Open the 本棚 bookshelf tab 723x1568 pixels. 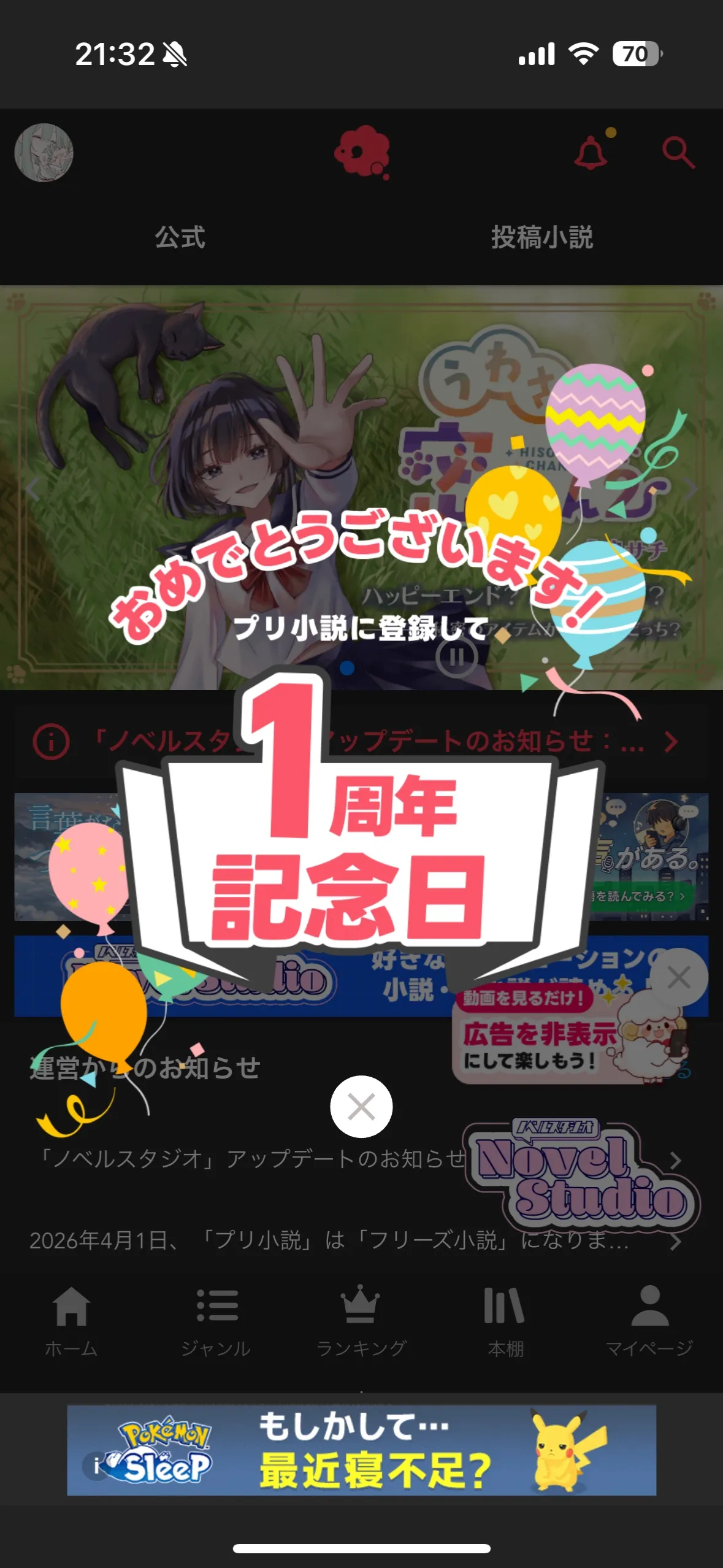coord(505,1318)
